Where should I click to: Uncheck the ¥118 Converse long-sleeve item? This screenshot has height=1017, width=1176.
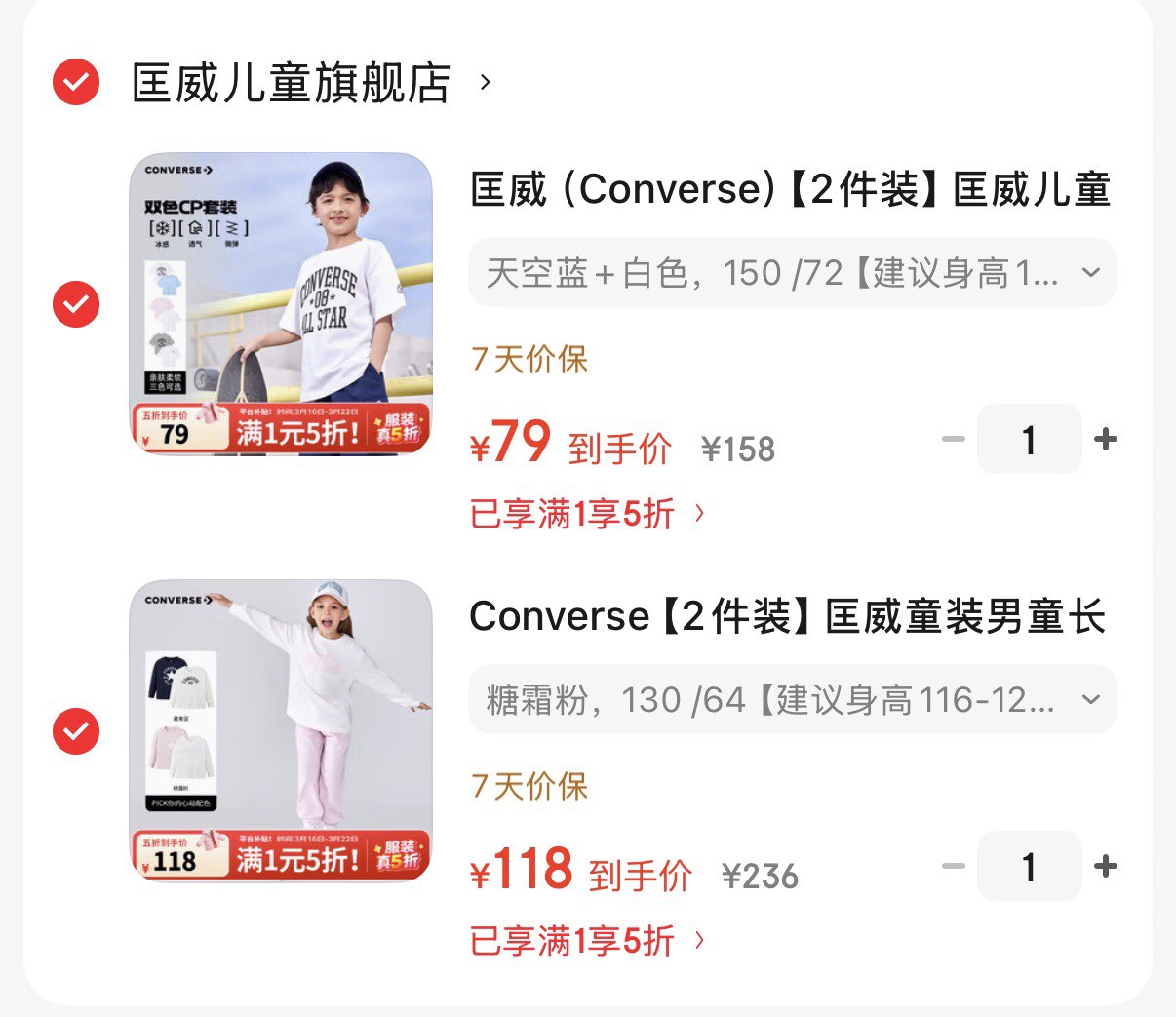click(x=76, y=730)
